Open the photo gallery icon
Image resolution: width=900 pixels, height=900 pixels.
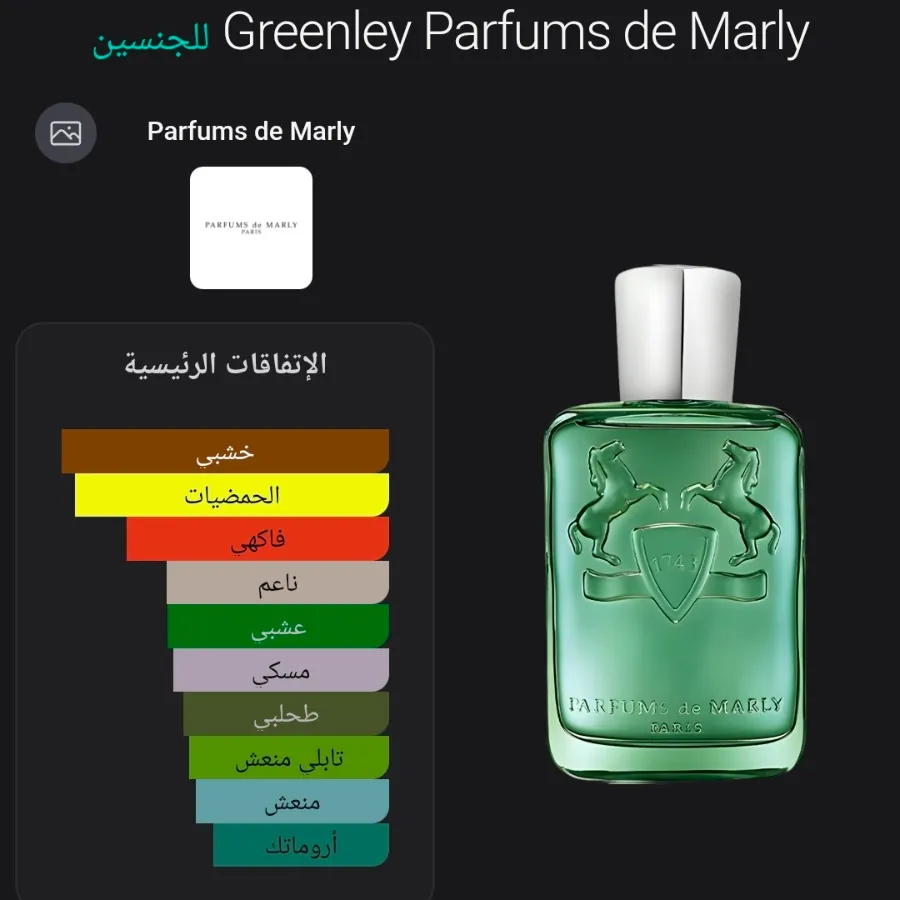tap(66, 133)
